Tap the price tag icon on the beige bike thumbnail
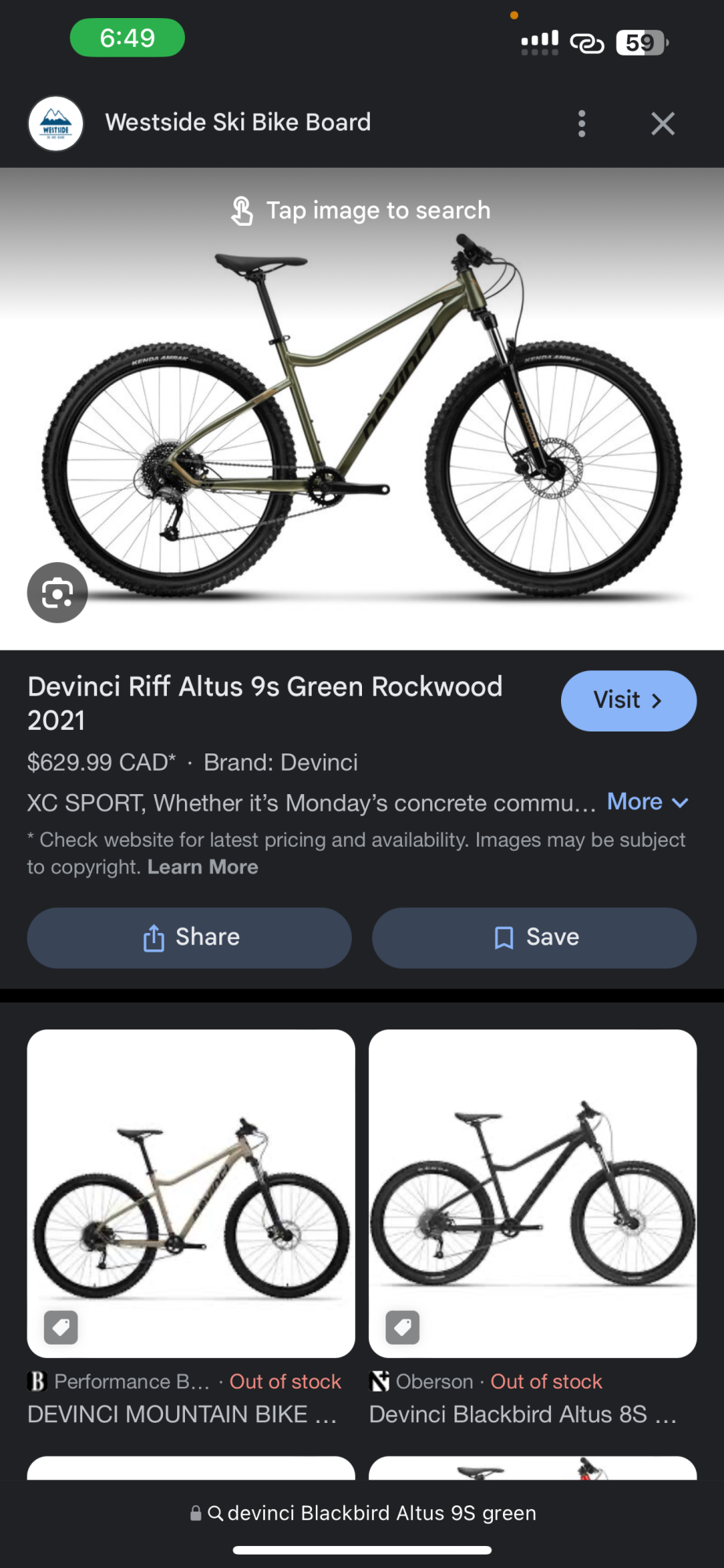Image resolution: width=724 pixels, height=1568 pixels. [61, 1327]
